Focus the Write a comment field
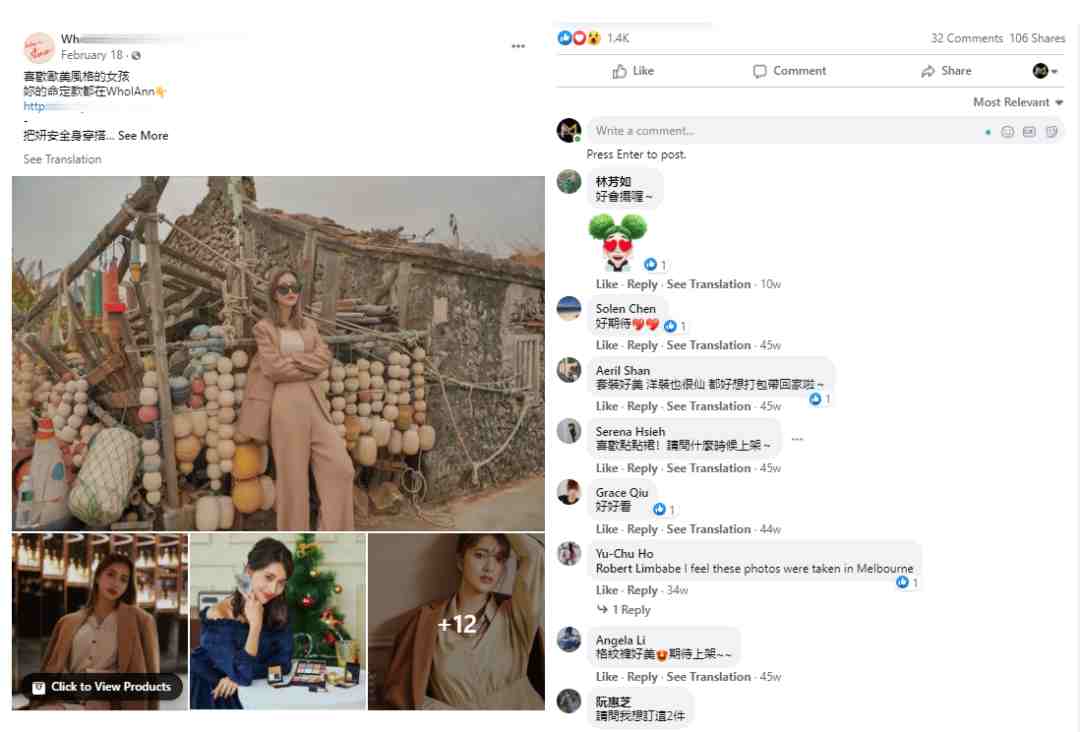Screen dimensions: 1080x732 780,131
